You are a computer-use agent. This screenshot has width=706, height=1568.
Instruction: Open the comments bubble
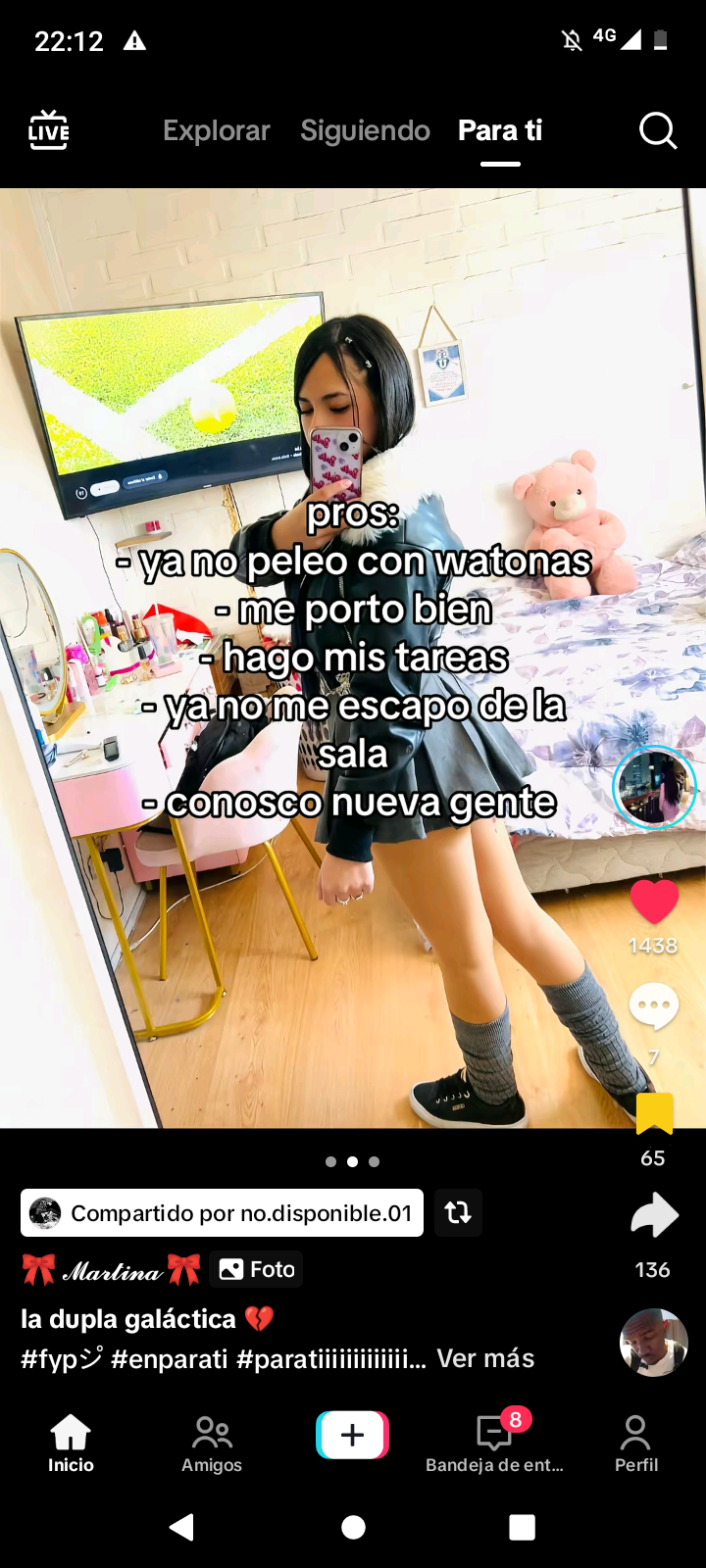(654, 1006)
